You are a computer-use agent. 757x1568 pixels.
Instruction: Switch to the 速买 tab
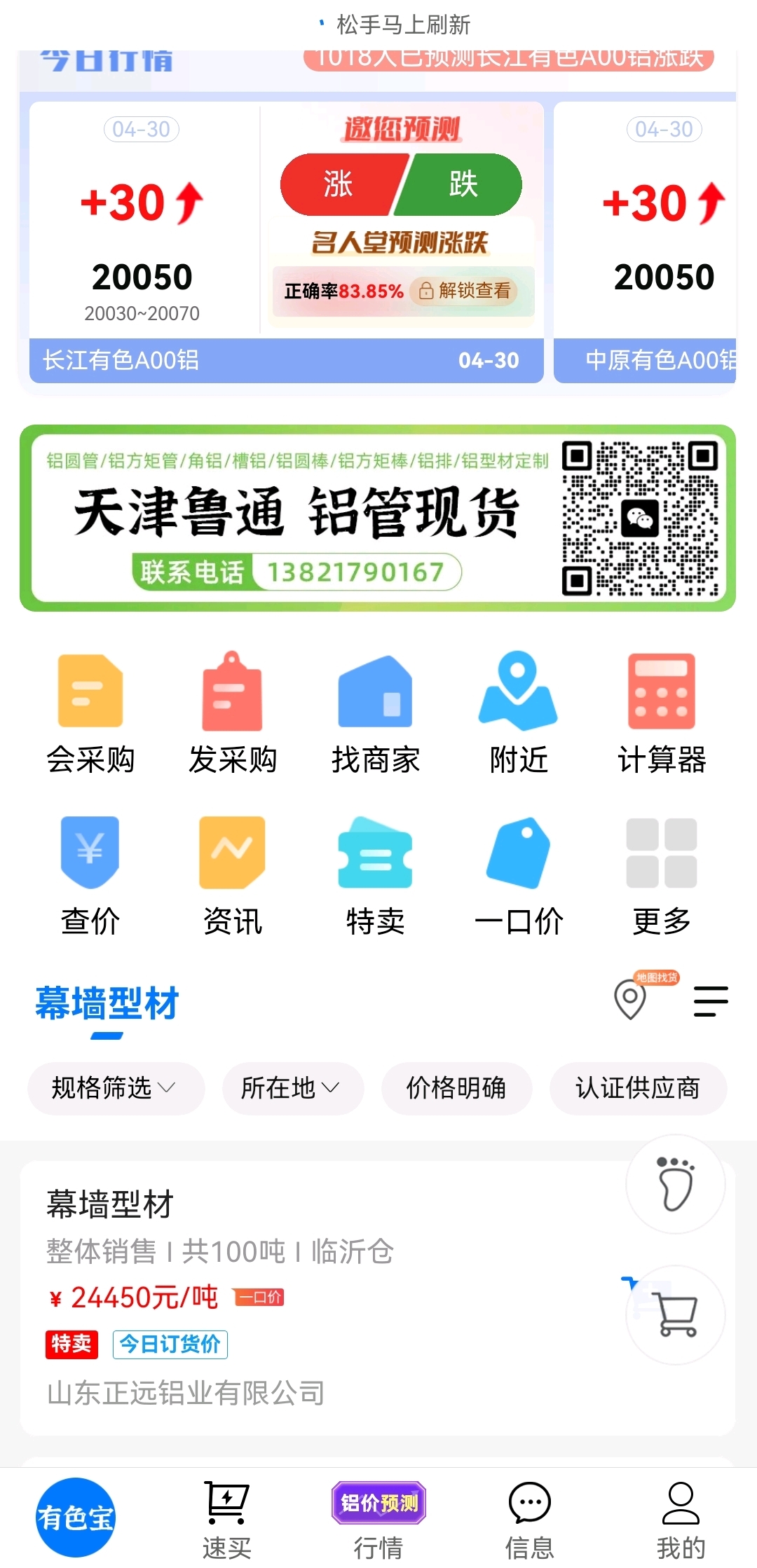[226, 1518]
